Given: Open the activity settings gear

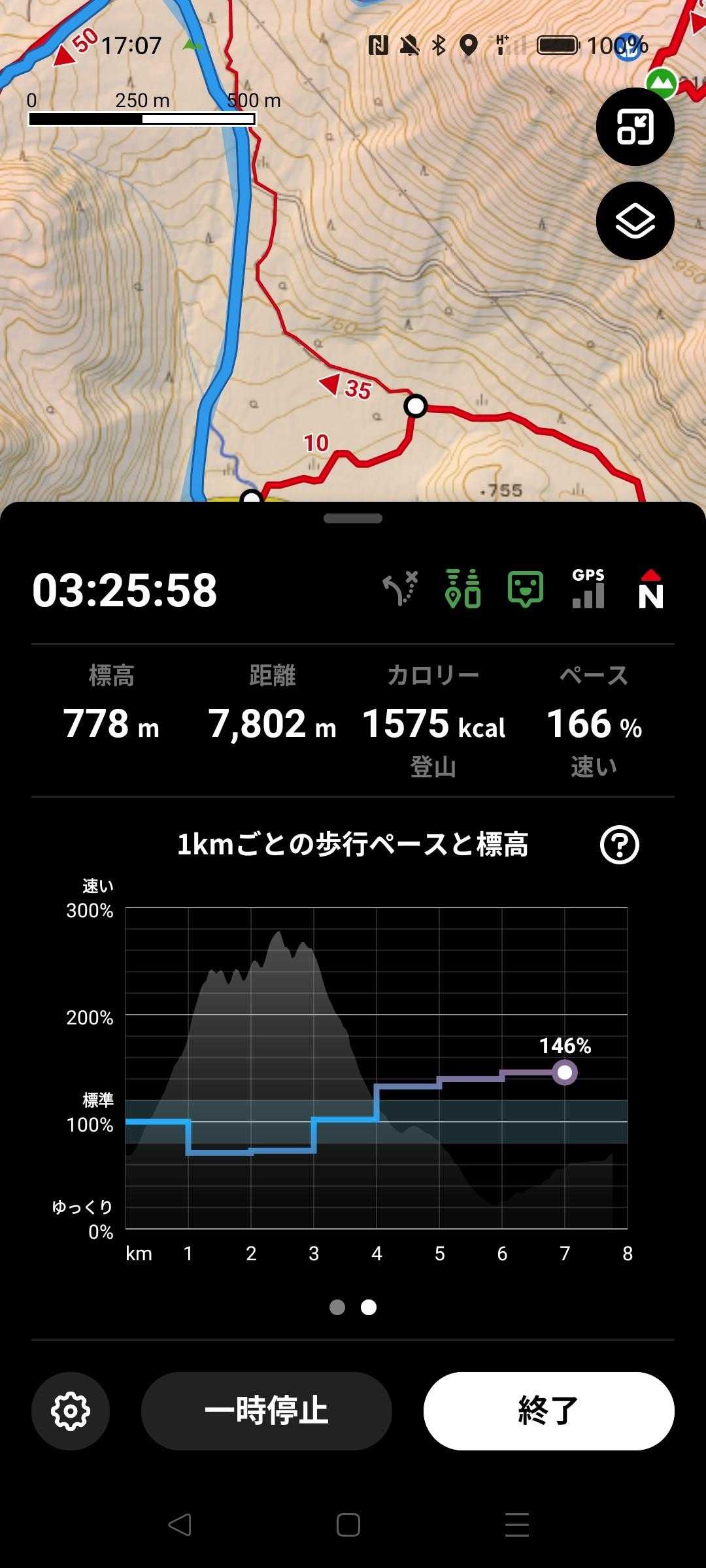Looking at the screenshot, I should [71, 1411].
